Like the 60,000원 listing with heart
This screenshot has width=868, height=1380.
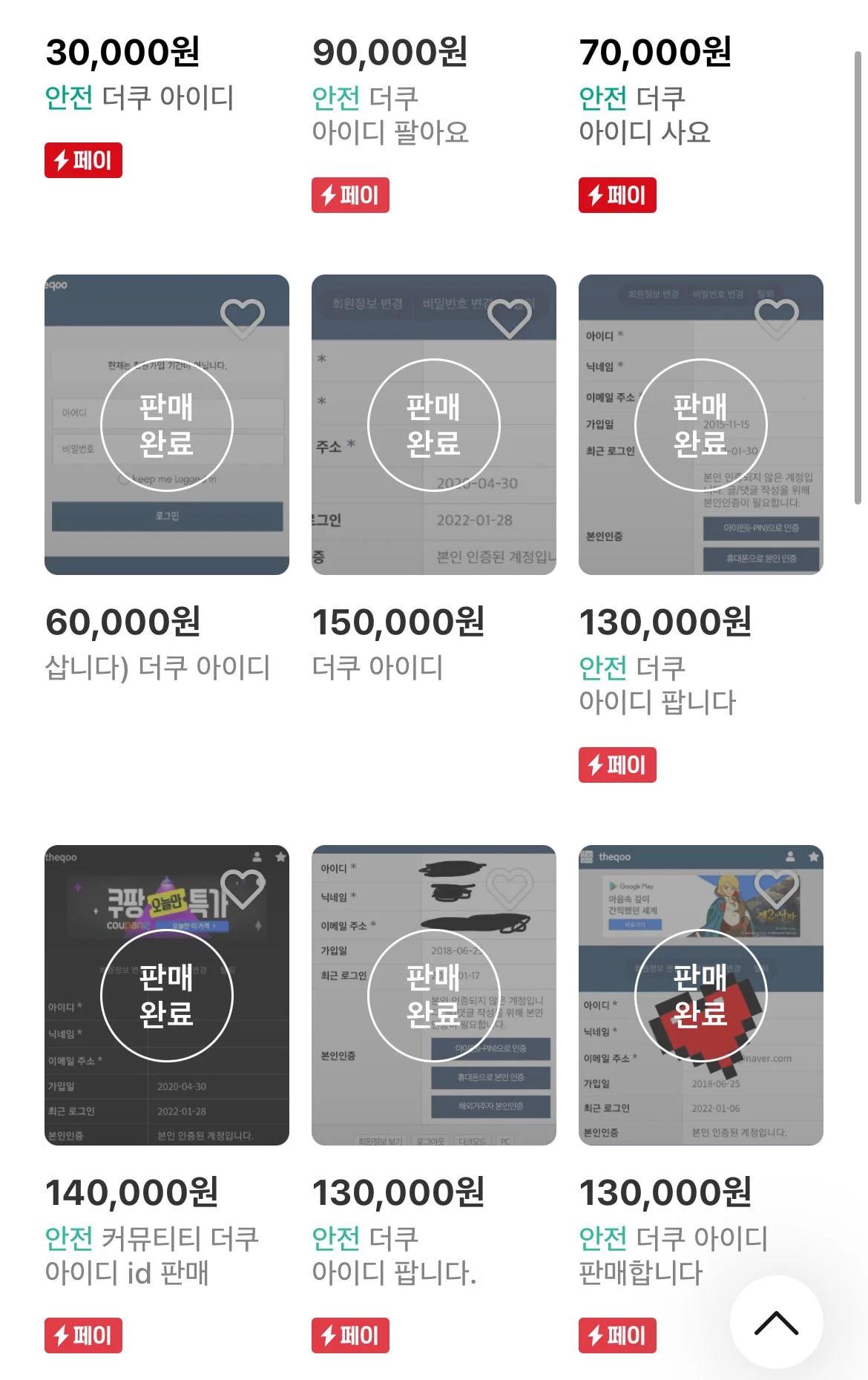click(x=243, y=318)
